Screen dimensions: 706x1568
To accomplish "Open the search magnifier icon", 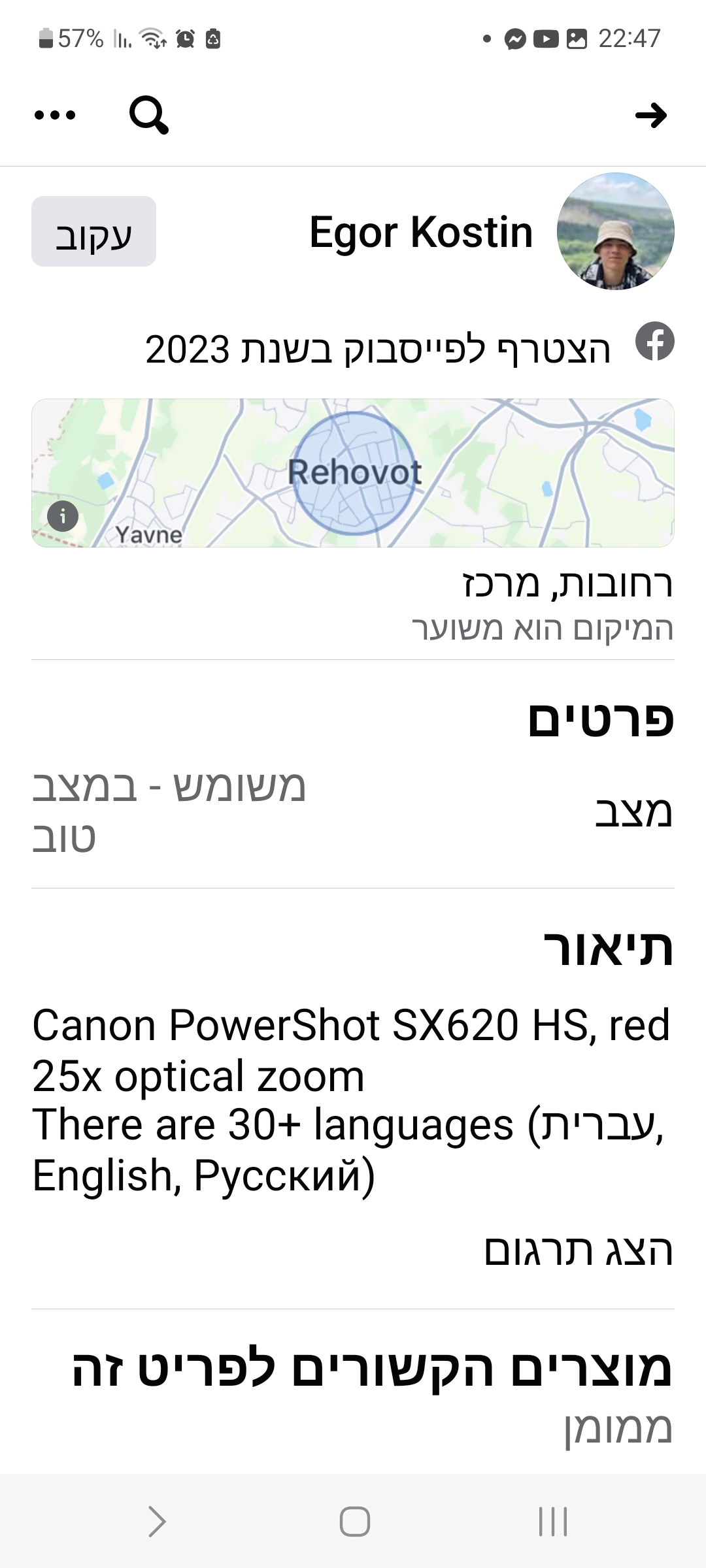I will pyautogui.click(x=149, y=115).
